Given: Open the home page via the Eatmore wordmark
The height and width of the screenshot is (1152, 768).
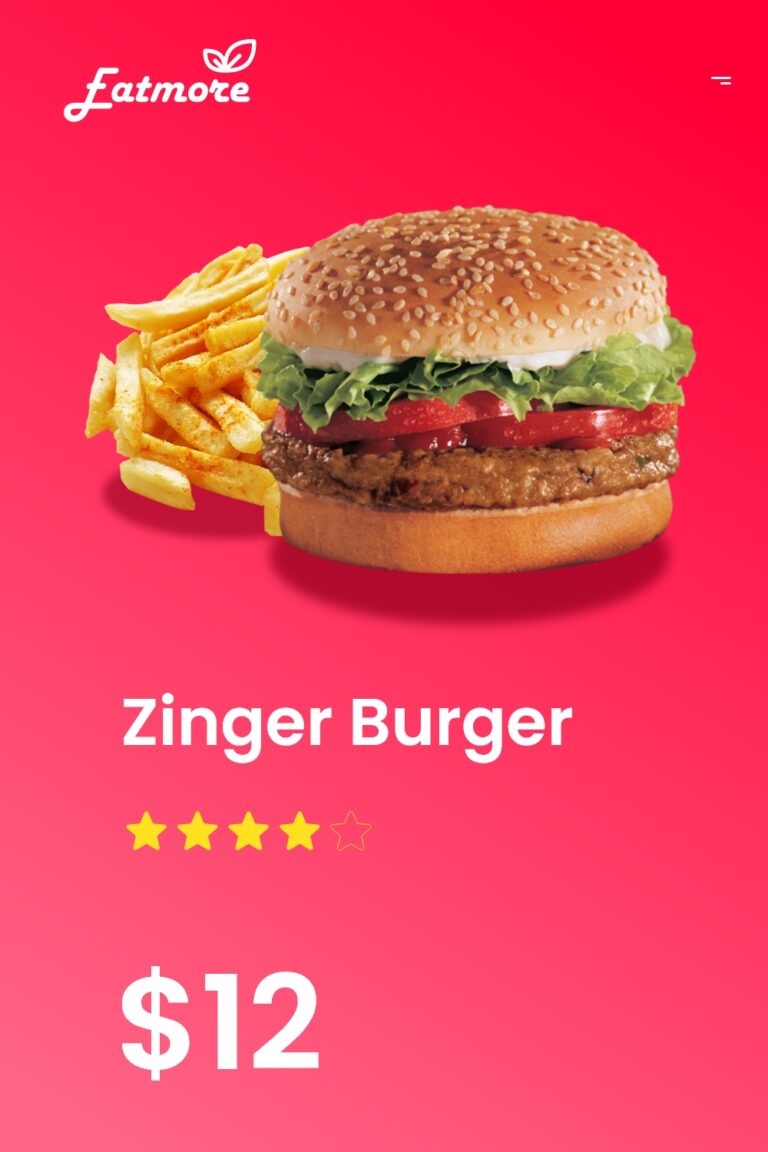Looking at the screenshot, I should tap(160, 92).
